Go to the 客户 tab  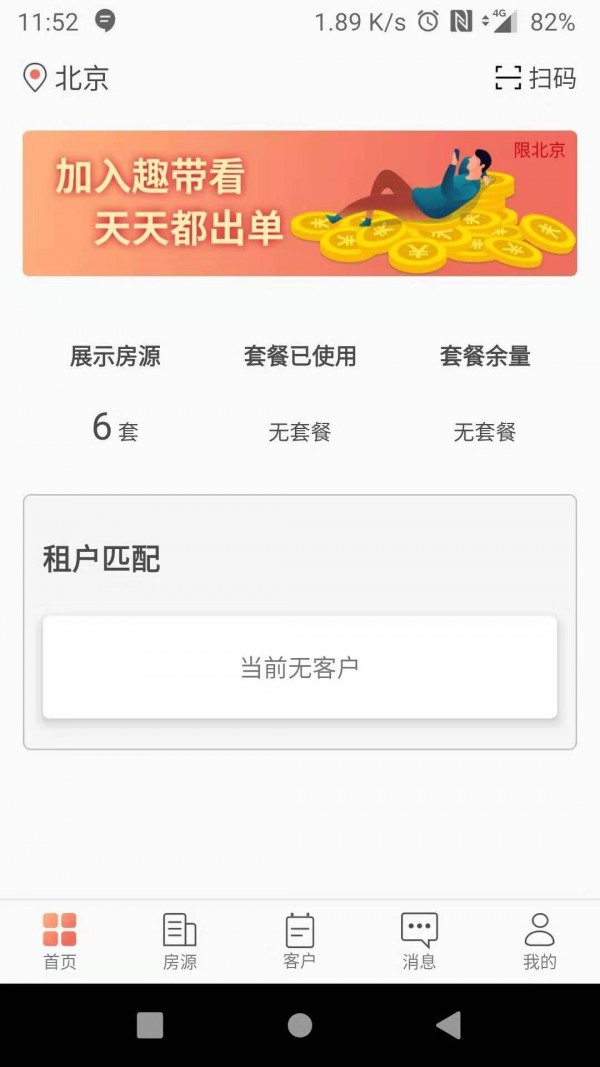300,941
